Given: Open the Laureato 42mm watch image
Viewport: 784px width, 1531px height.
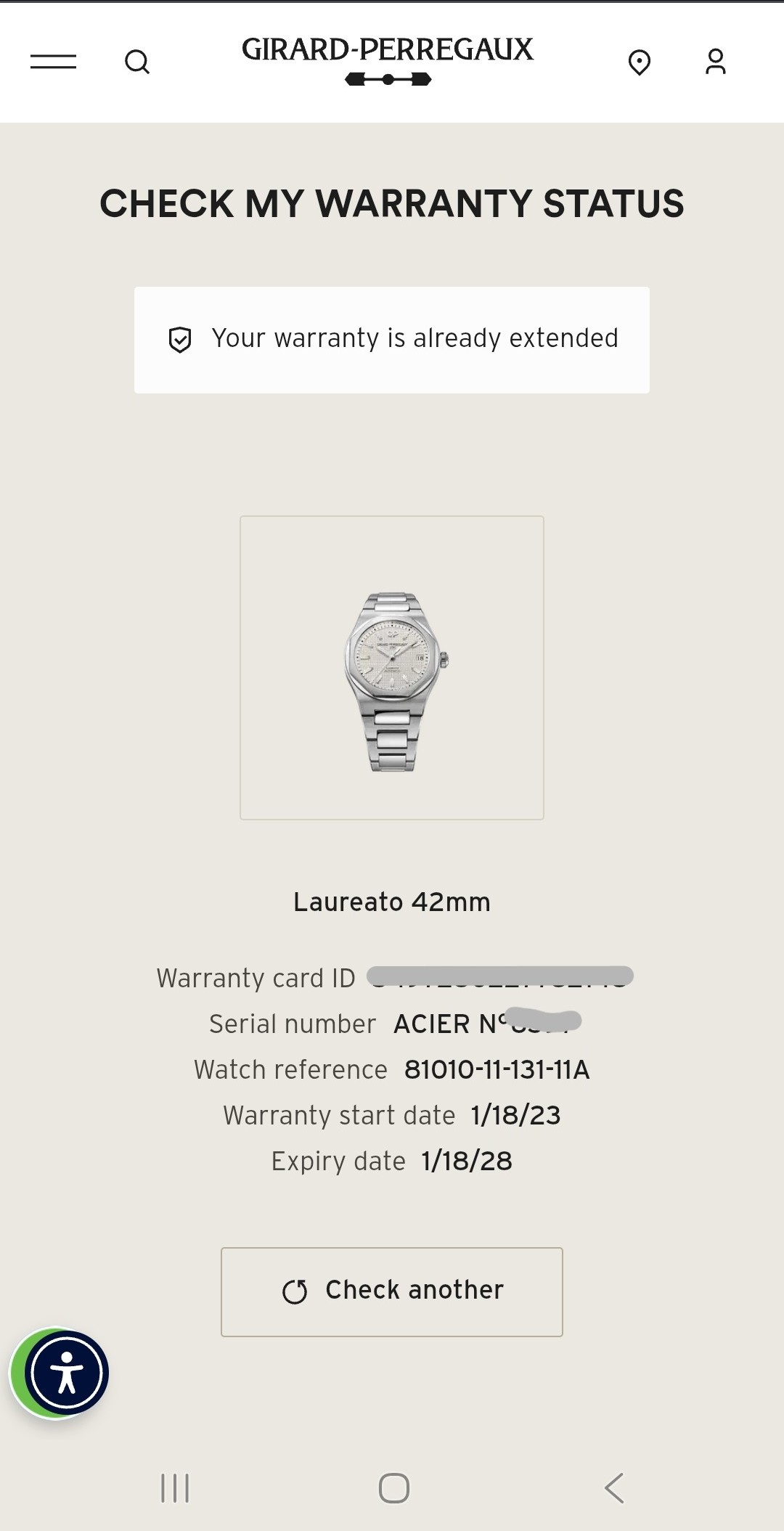Looking at the screenshot, I should (x=392, y=668).
